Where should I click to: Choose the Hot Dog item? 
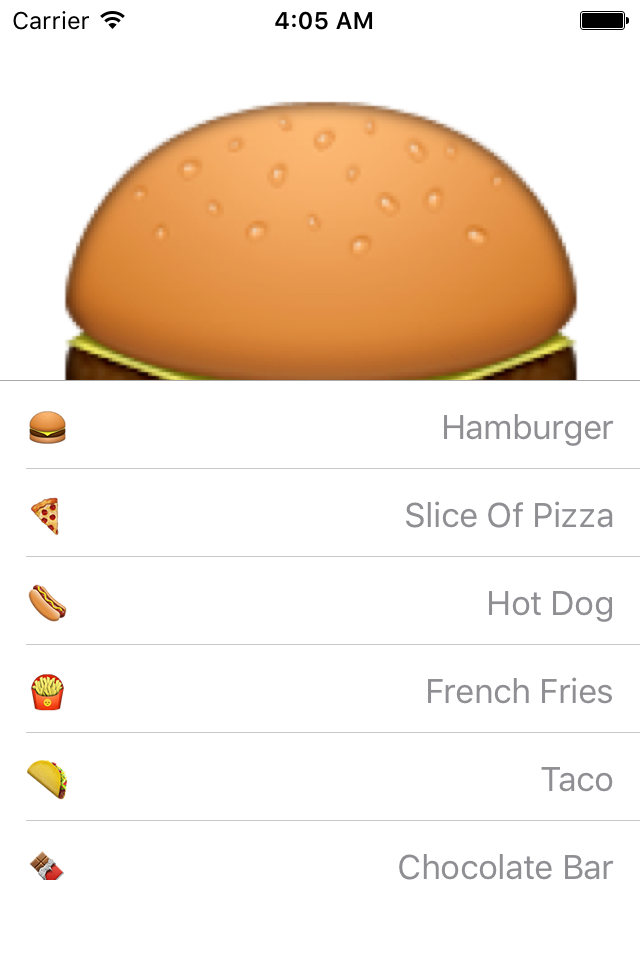click(320, 603)
